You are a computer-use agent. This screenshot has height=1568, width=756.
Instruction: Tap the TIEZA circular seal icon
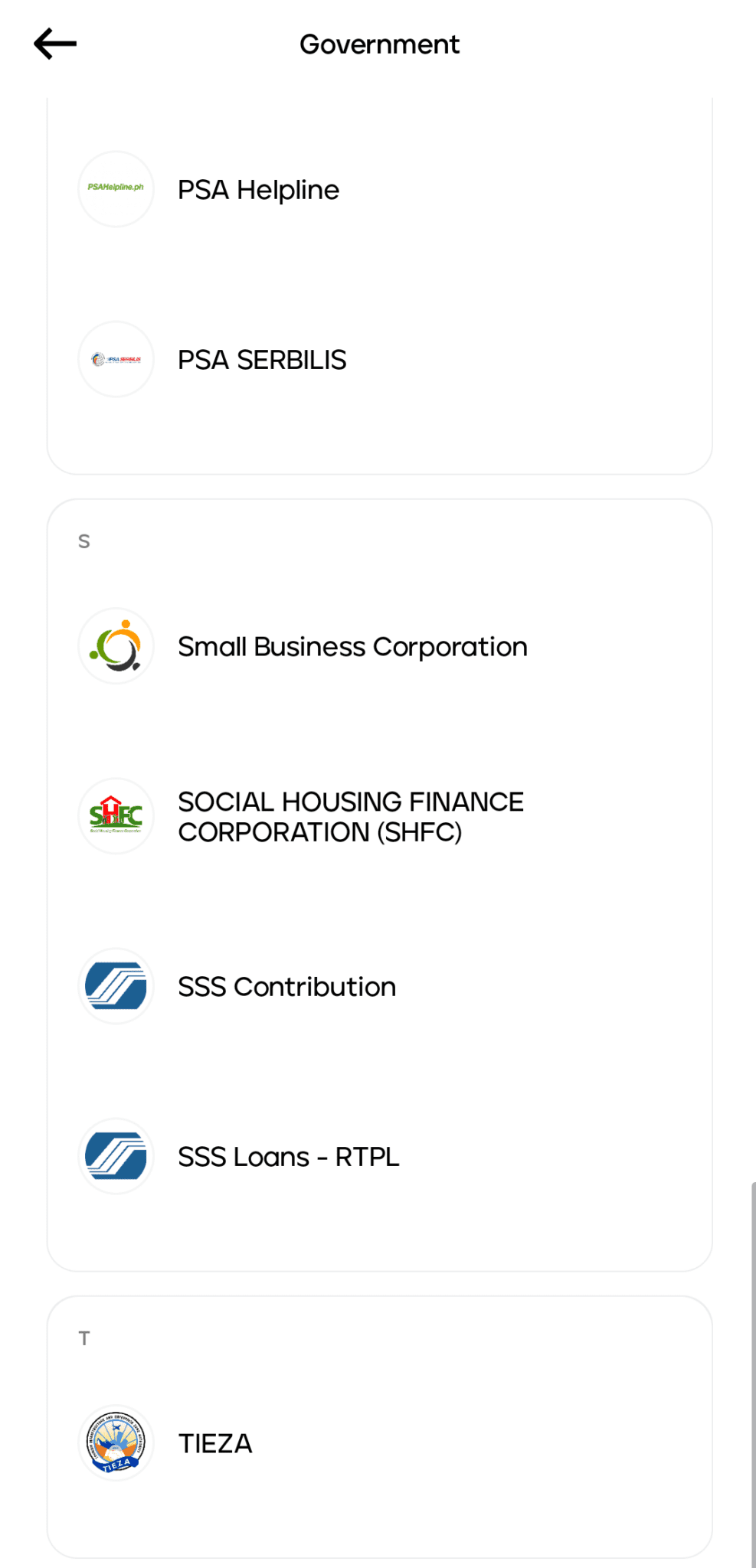(116, 1442)
